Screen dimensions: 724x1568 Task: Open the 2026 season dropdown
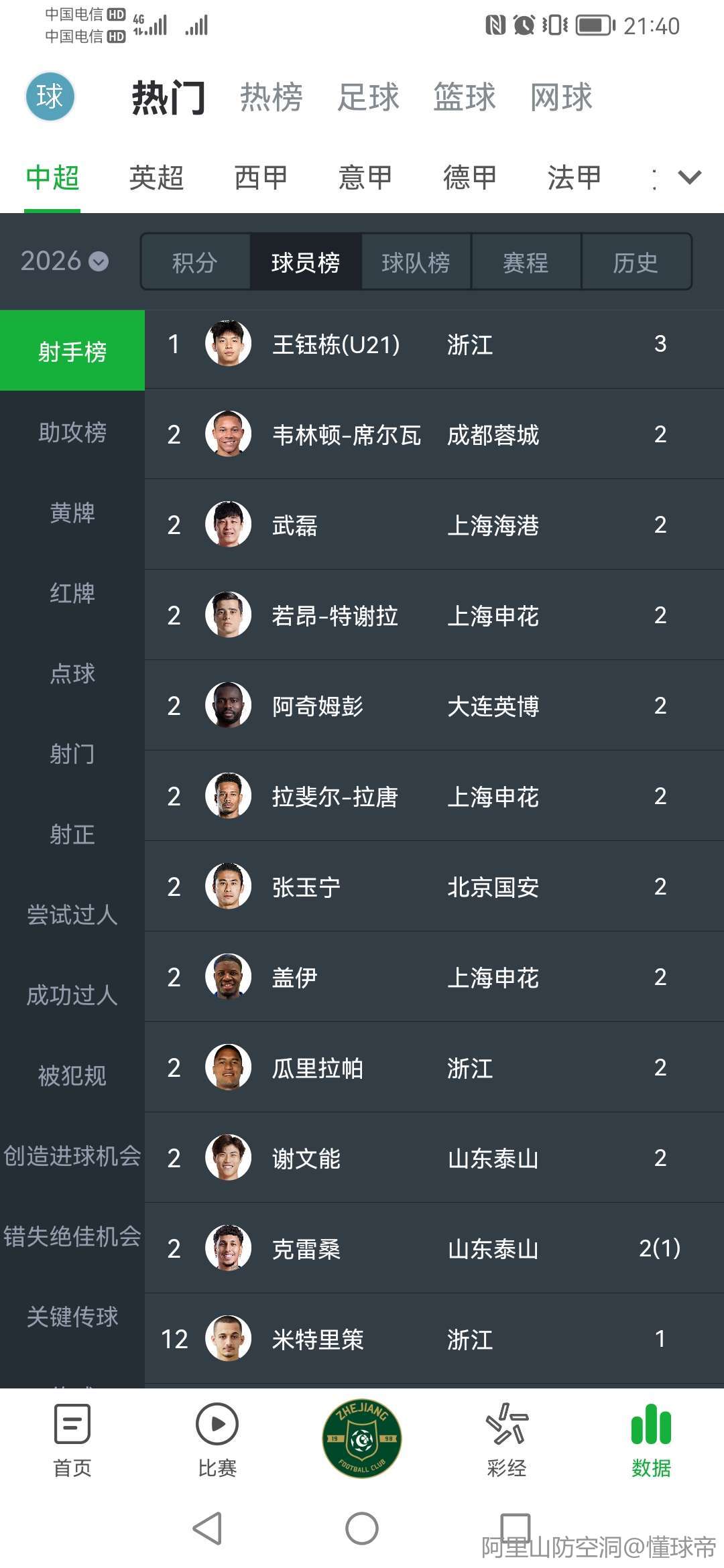tap(64, 261)
